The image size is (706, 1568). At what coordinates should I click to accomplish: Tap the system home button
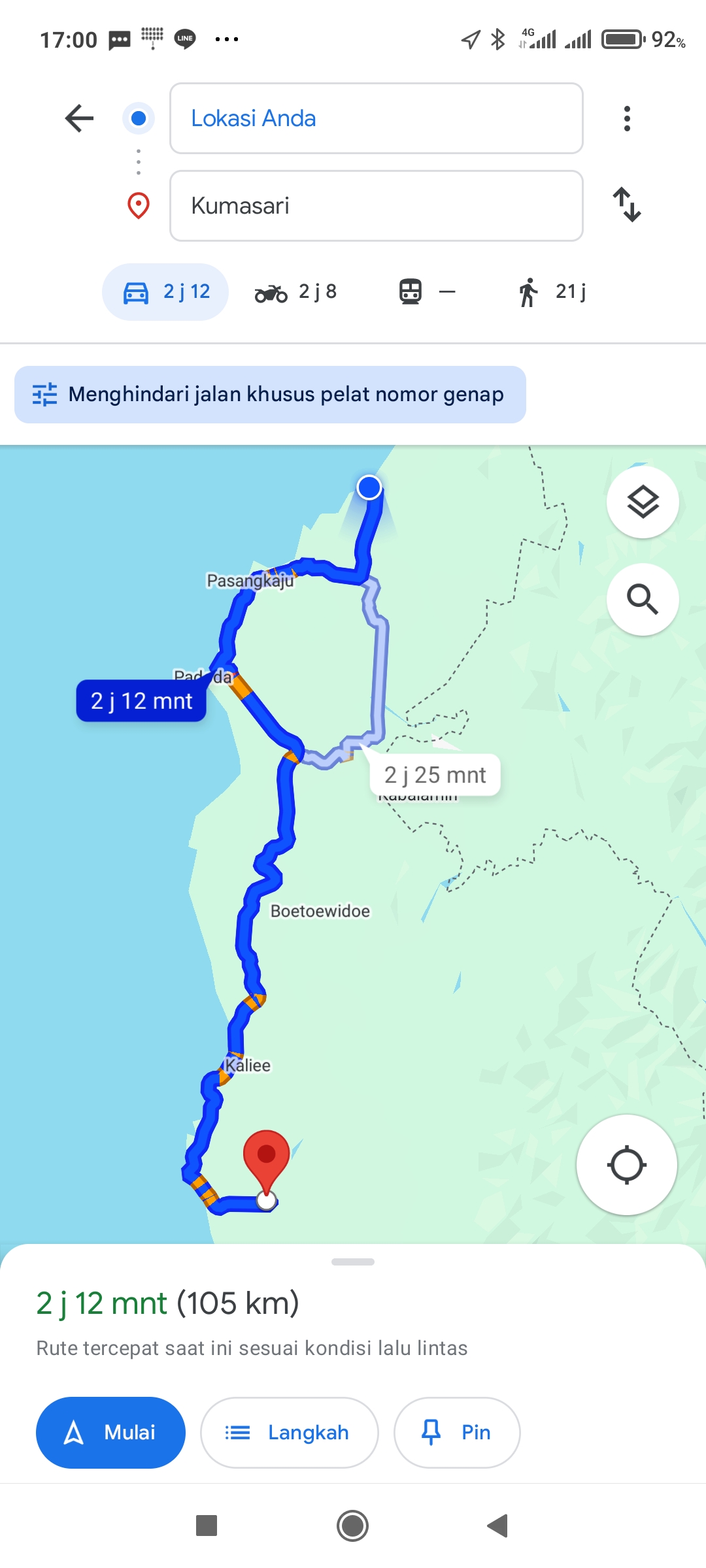[353, 1526]
